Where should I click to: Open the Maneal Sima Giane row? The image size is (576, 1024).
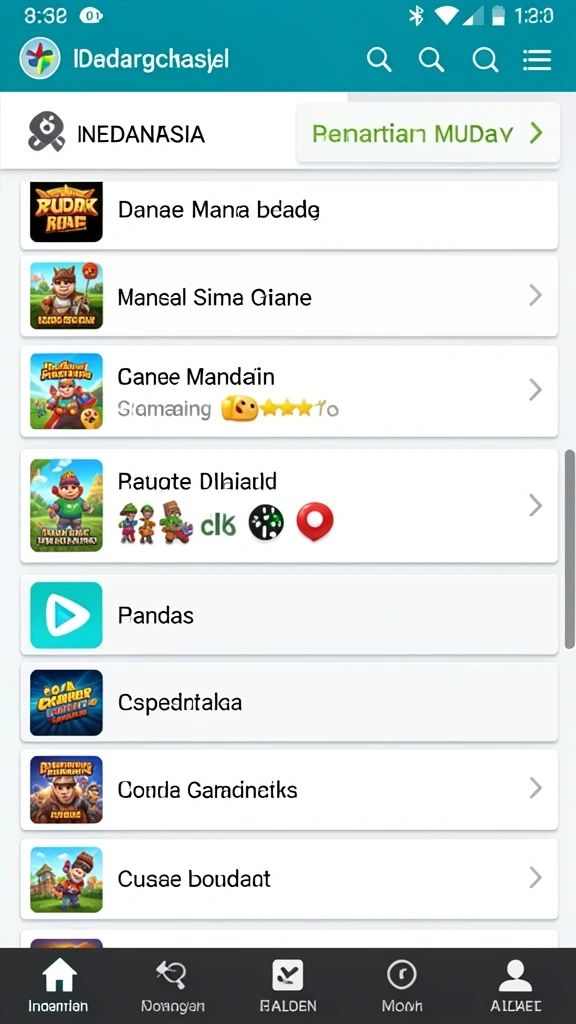289,296
